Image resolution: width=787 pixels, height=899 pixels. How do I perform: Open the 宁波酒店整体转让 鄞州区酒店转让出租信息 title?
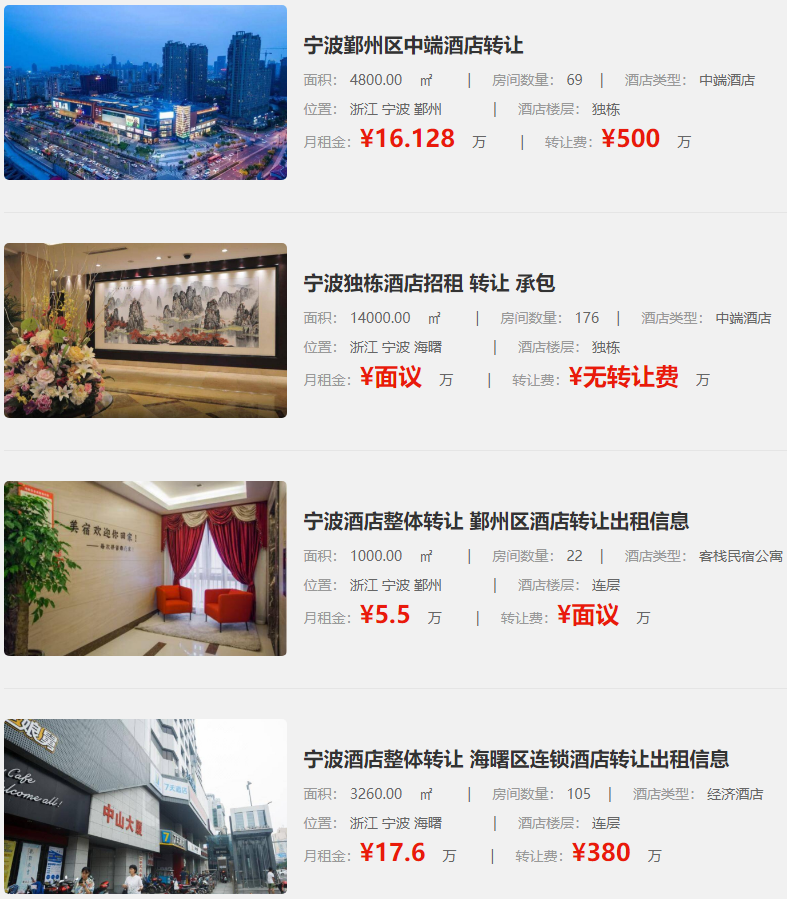(496, 522)
